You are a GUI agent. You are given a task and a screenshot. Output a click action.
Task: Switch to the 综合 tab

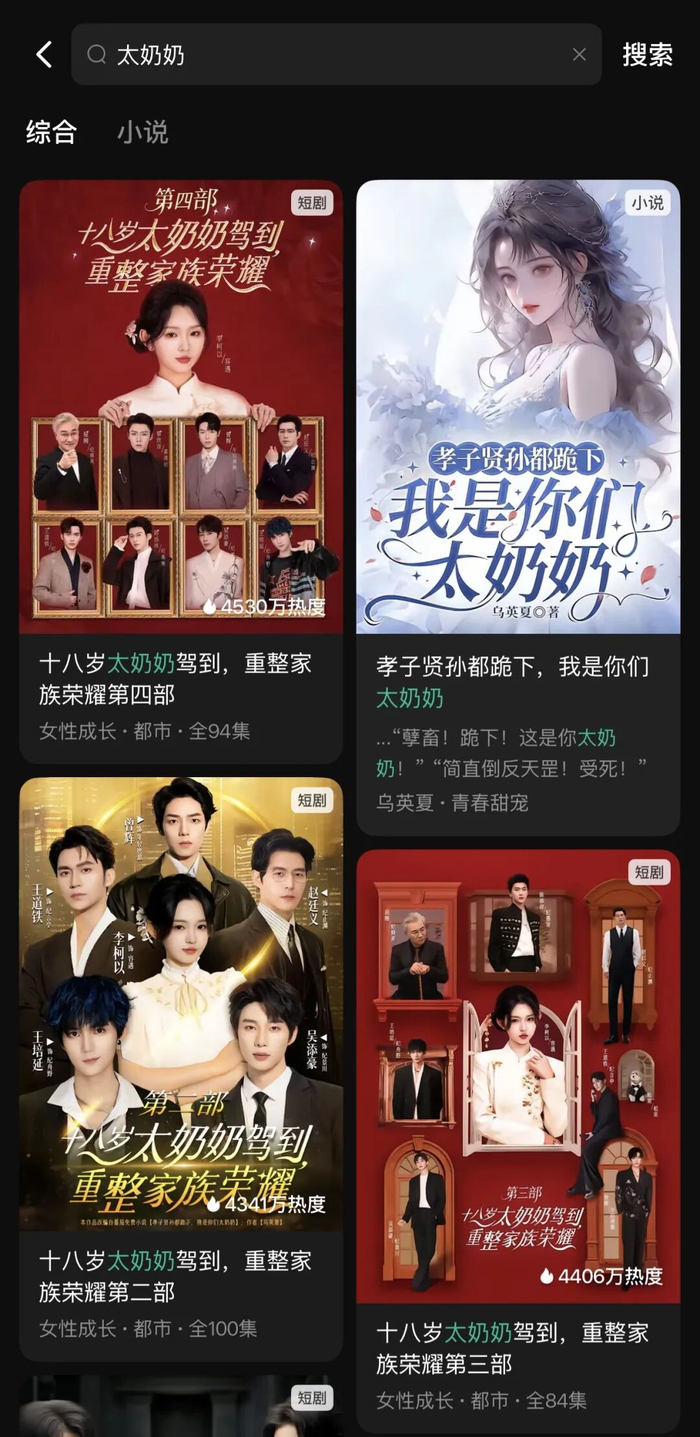coord(51,132)
